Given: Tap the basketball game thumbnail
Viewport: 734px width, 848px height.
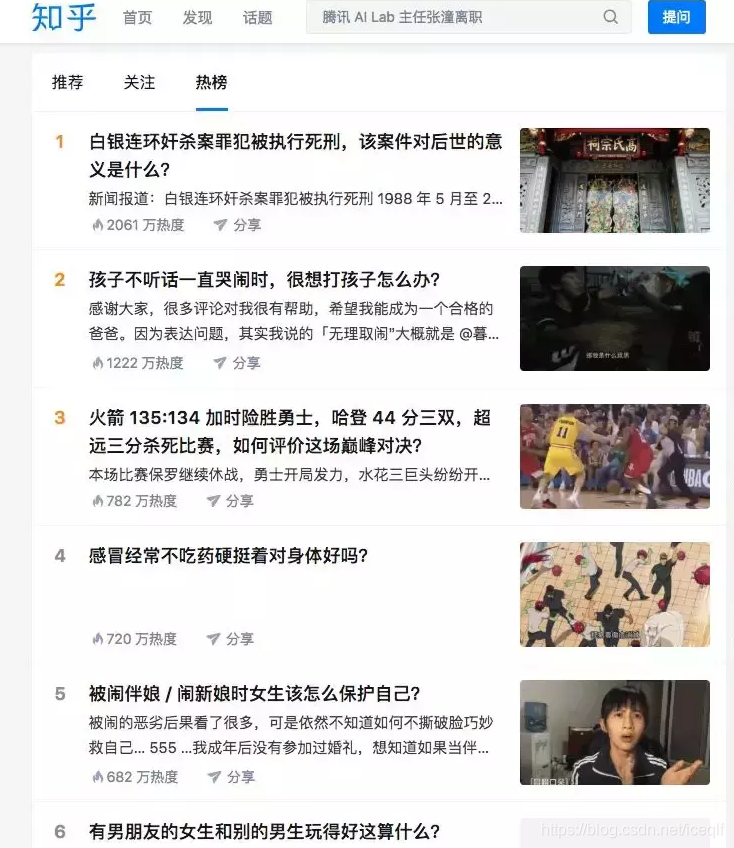Looking at the screenshot, I should pyautogui.click(x=614, y=456).
